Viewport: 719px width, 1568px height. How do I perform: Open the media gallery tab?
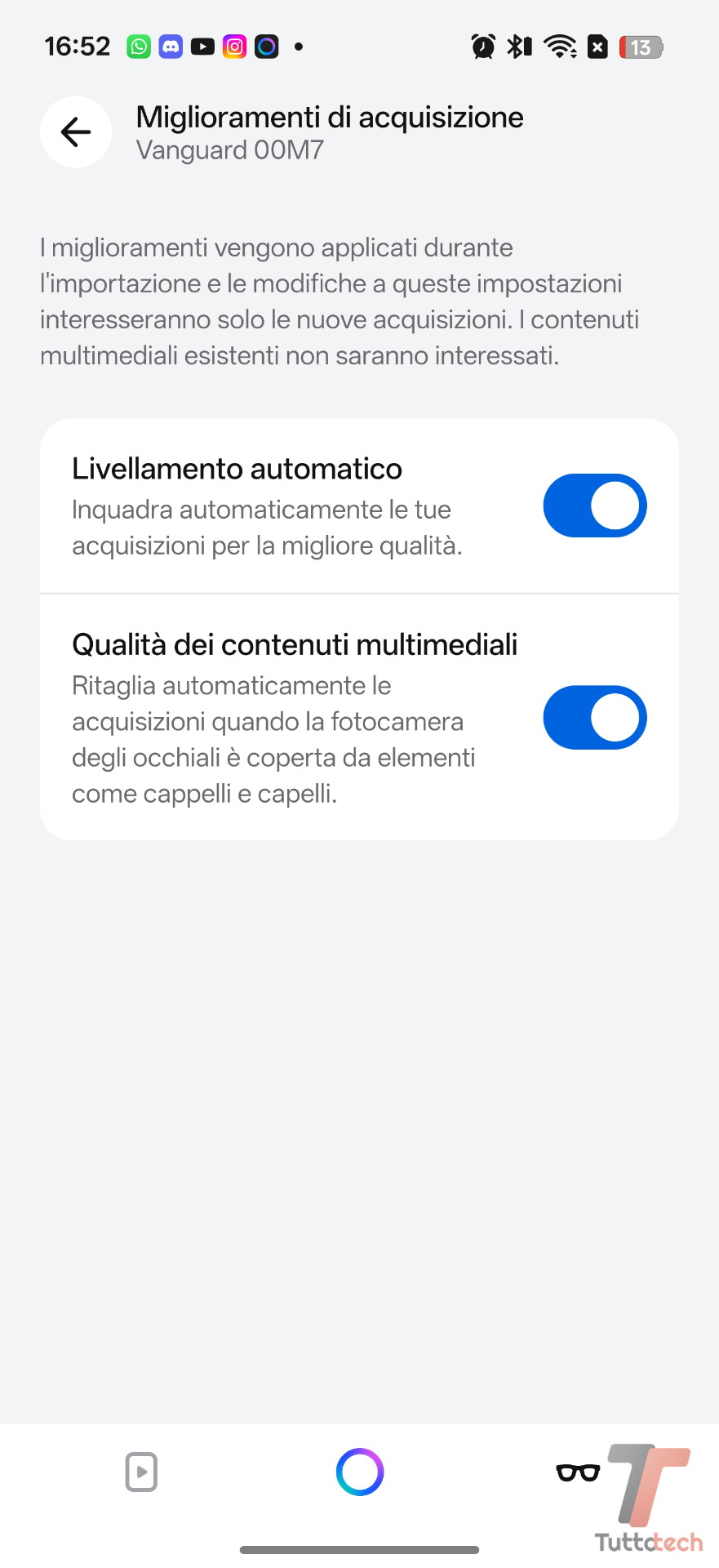(x=141, y=1472)
